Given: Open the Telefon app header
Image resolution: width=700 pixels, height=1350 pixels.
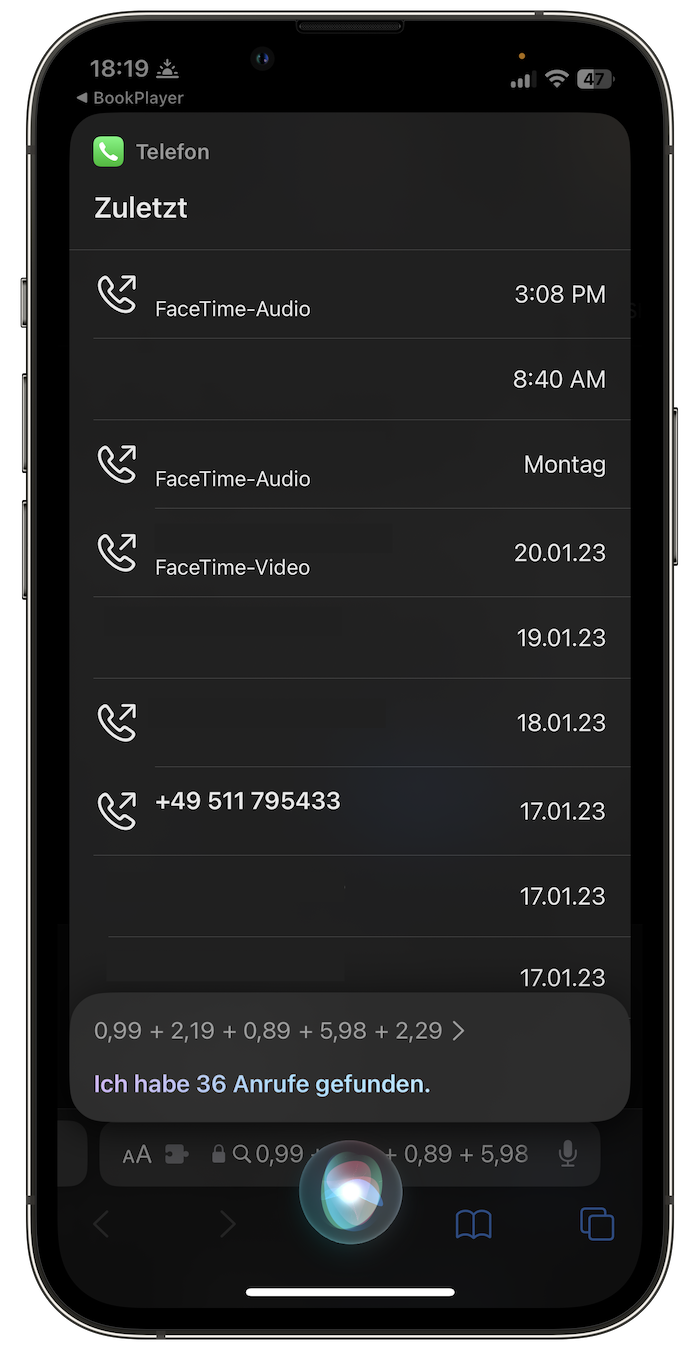Looking at the screenshot, I should (x=151, y=152).
